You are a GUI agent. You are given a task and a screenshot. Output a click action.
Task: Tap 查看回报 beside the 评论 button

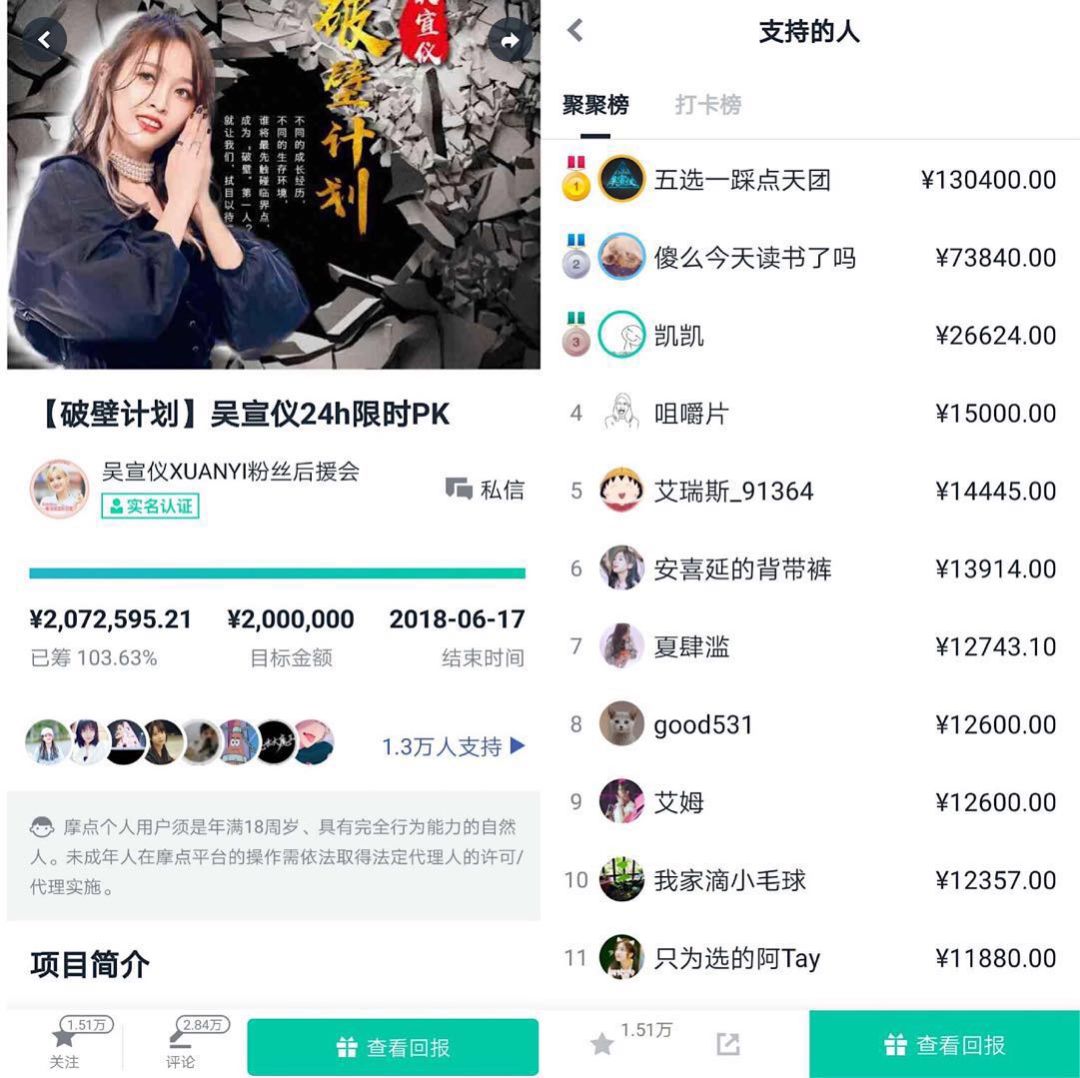click(x=393, y=1047)
